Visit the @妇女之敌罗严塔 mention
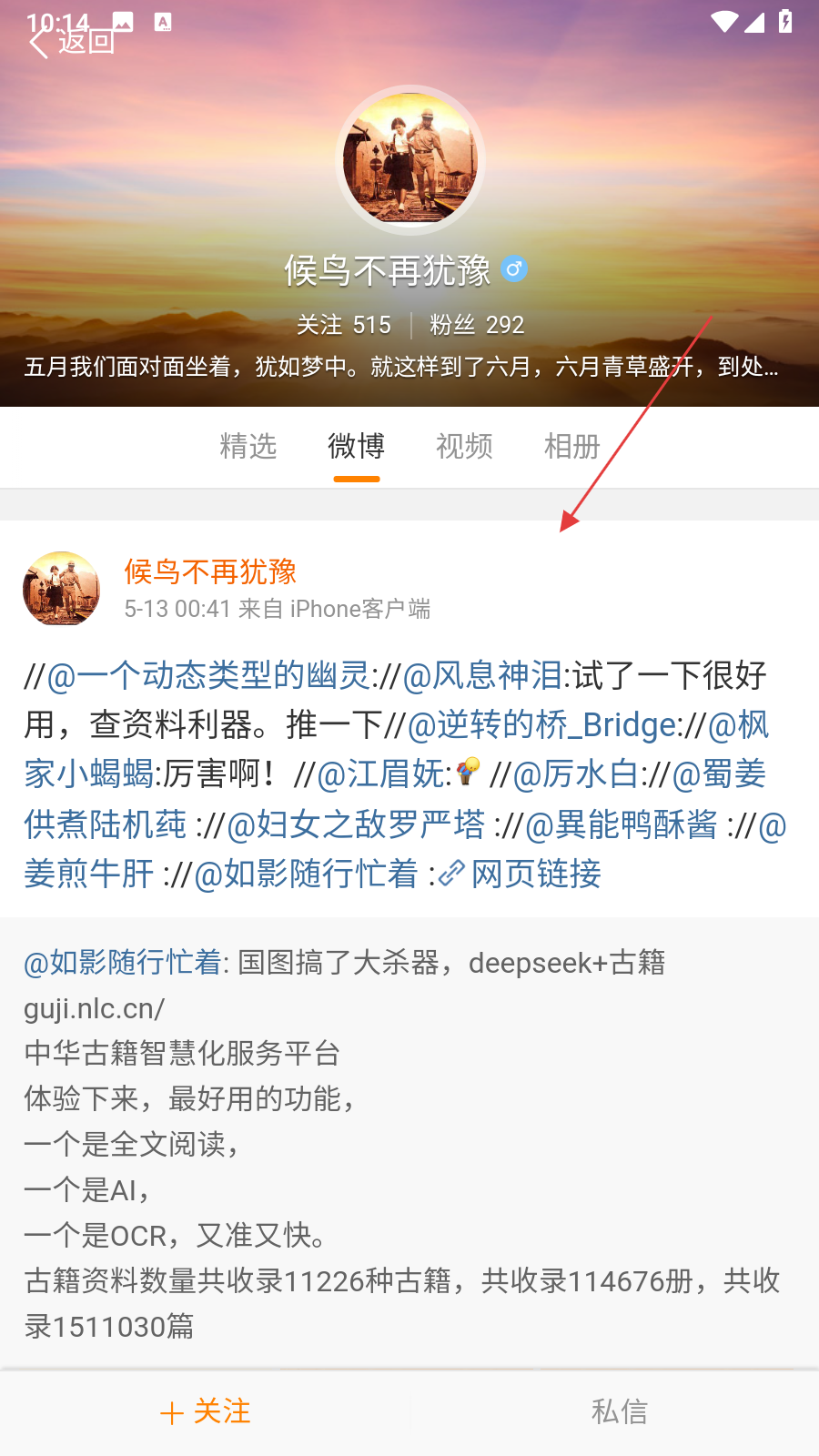Screen dimensions: 819x1456 [355, 824]
